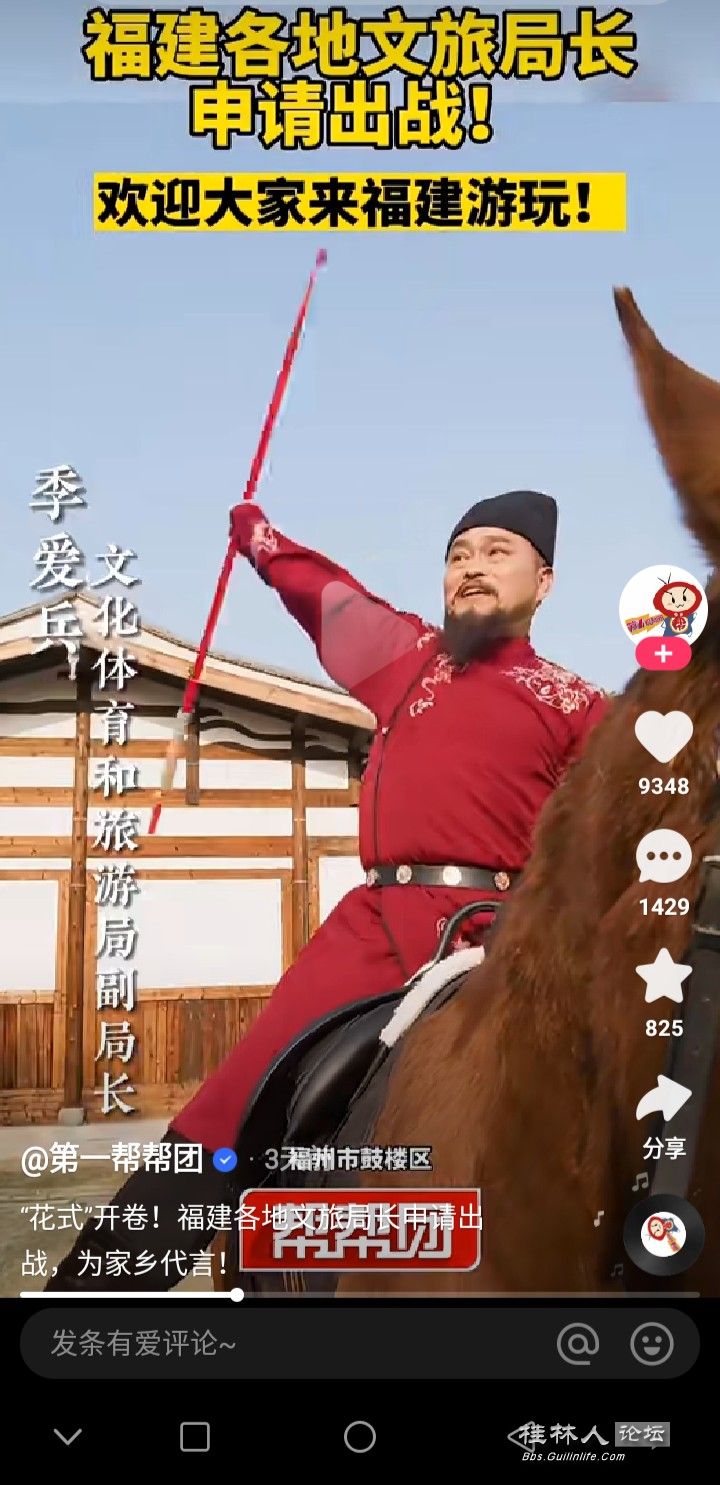Go to the system home screen
This screenshot has width=720, height=1485.
click(360, 1437)
